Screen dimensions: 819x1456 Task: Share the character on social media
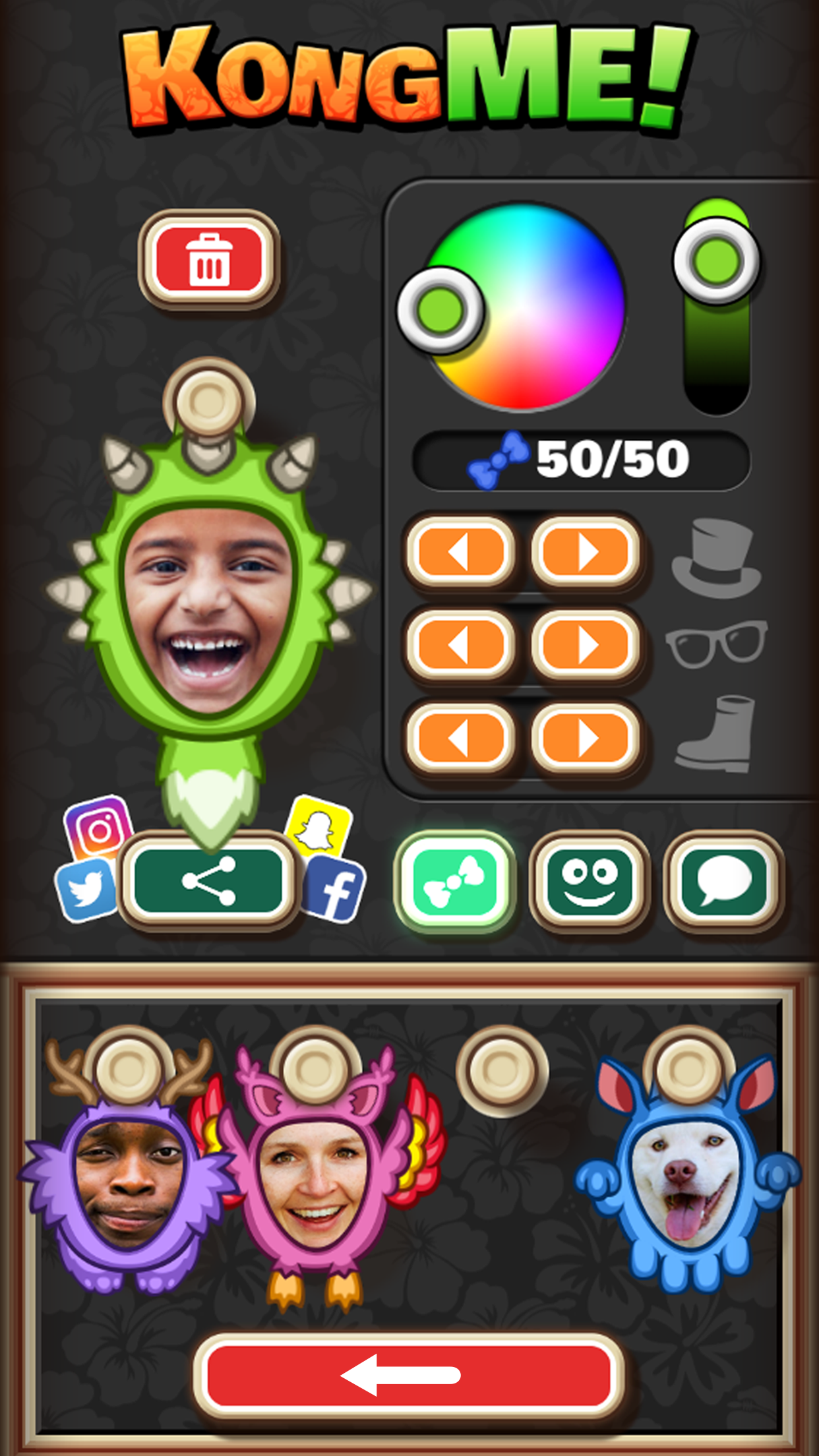pyautogui.click(x=208, y=881)
